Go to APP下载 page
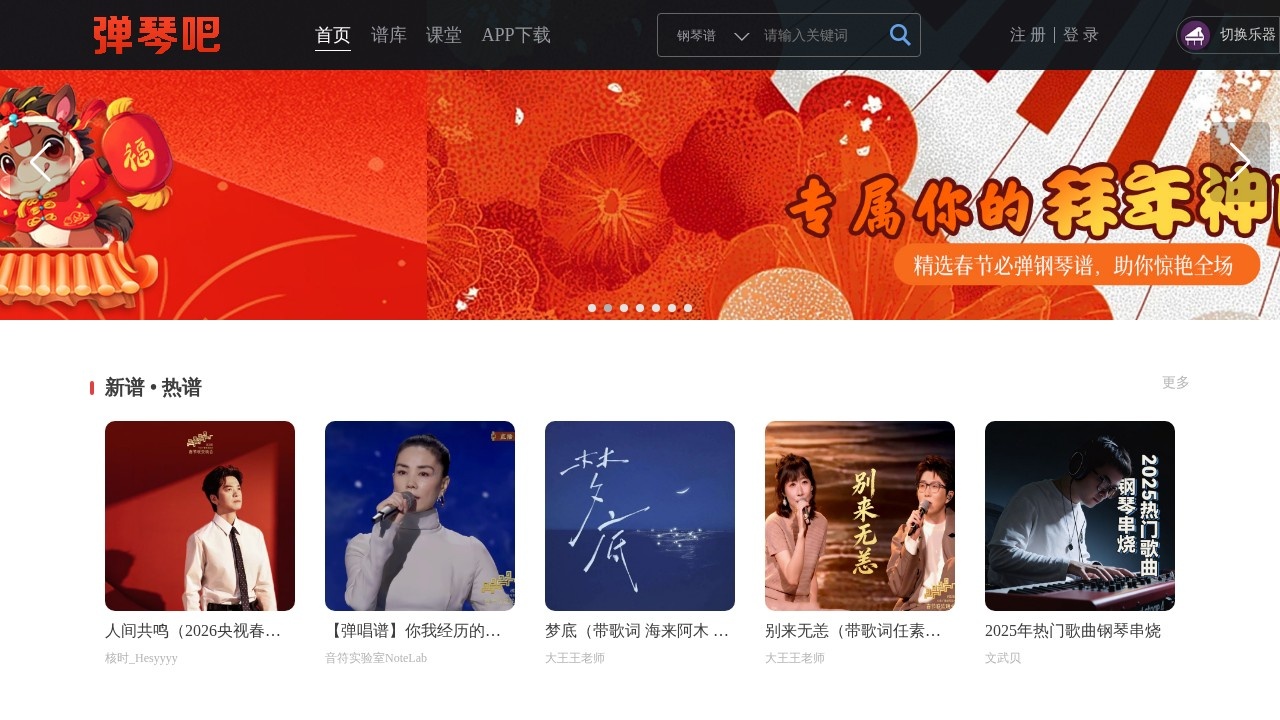The image size is (1280, 720). tap(516, 35)
